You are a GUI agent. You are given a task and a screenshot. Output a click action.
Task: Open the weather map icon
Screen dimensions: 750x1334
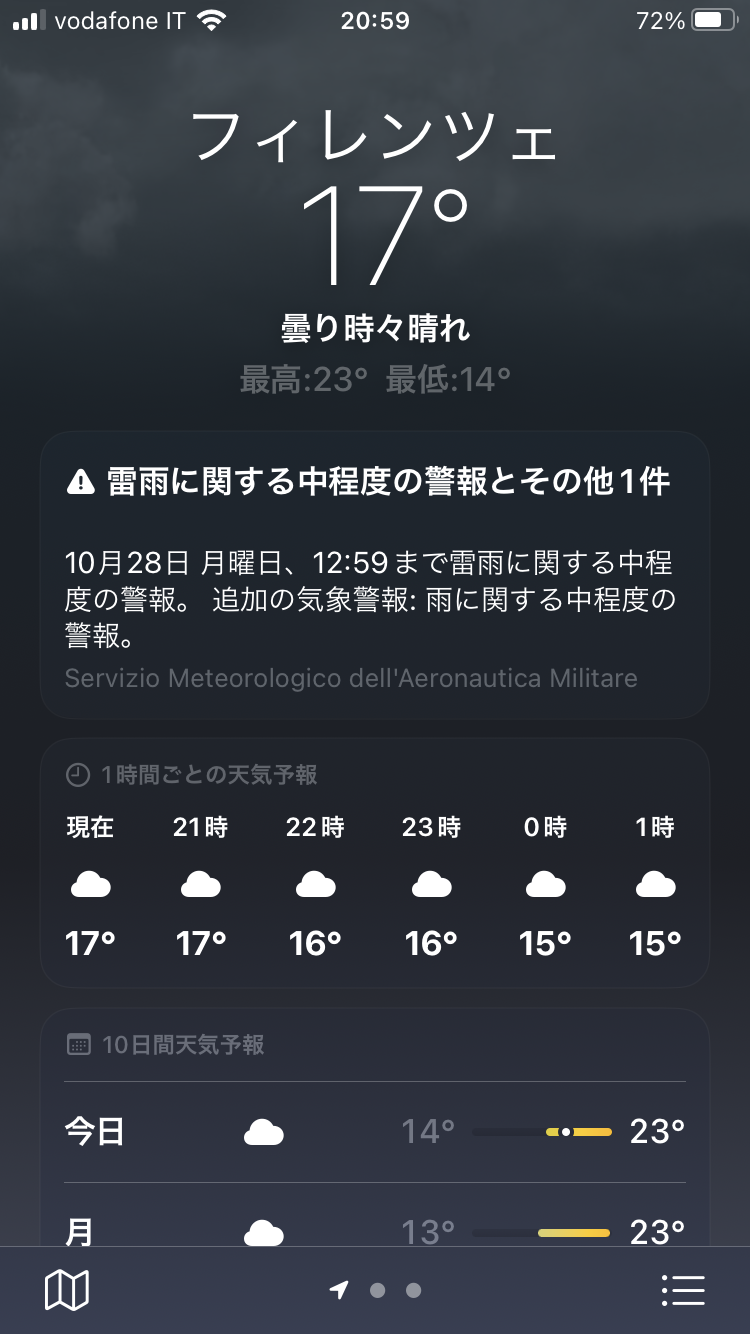coord(67,1290)
